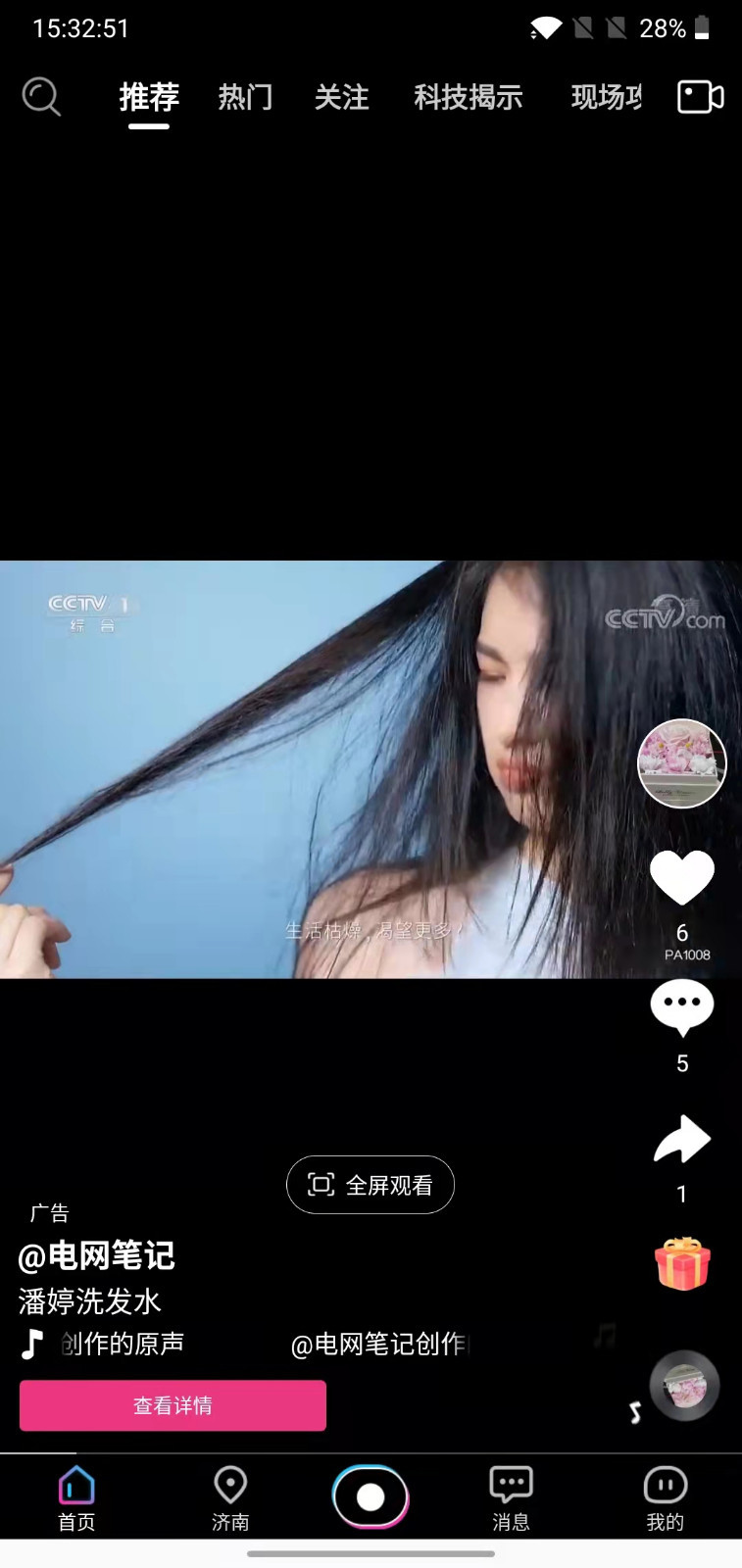This screenshot has width=742, height=1568.
Task: Open the 科技揭示 tab
Action: (x=469, y=97)
